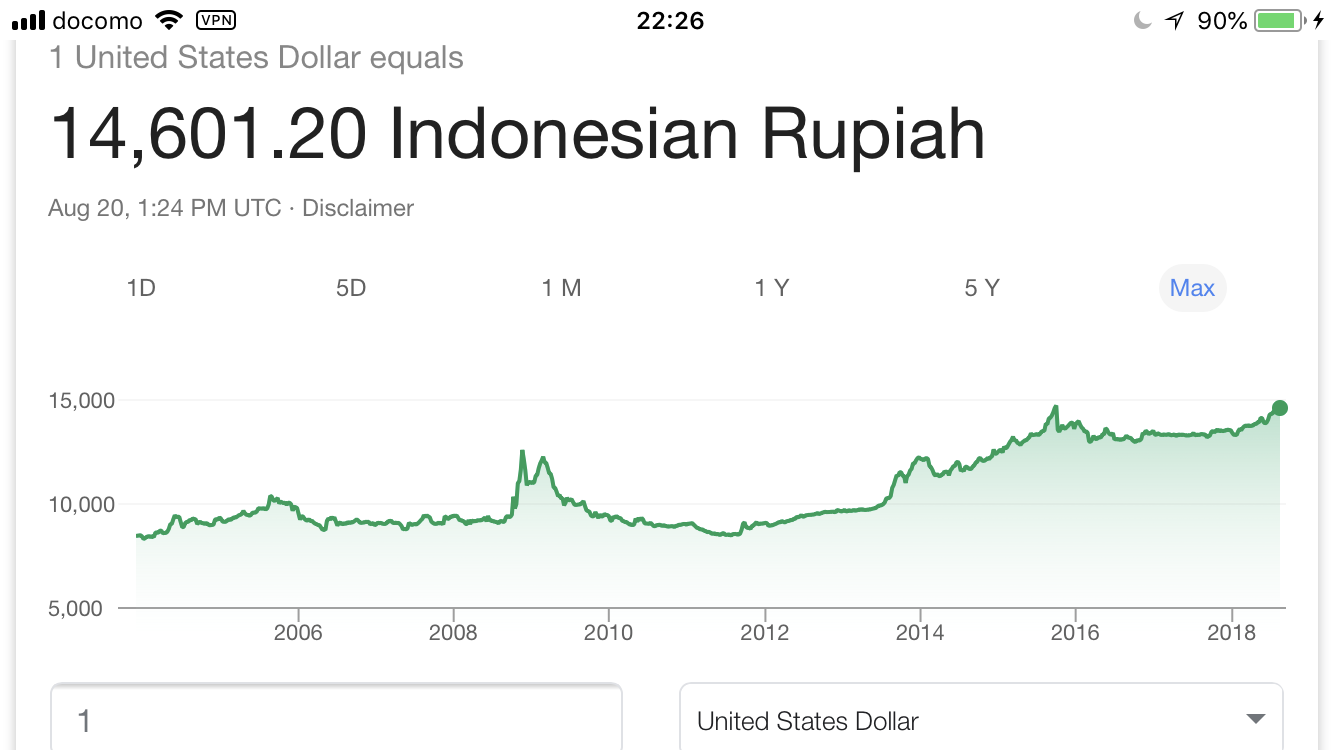Switch chart range to 1D
This screenshot has height=750, width=1334.
(x=141, y=288)
